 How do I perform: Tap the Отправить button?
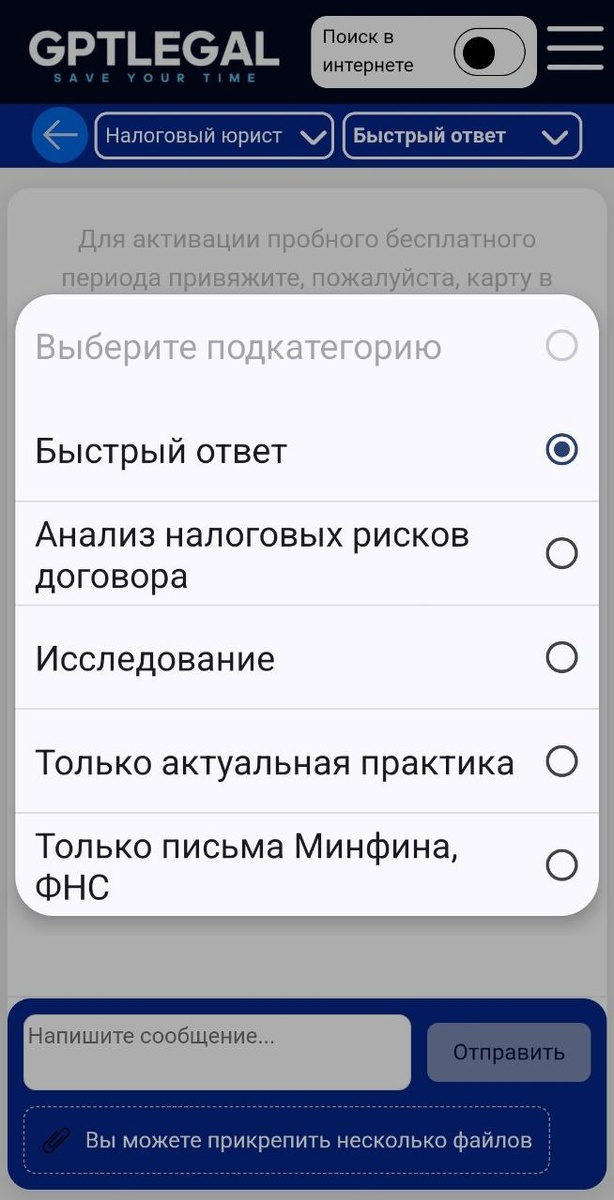pyautogui.click(x=508, y=1052)
